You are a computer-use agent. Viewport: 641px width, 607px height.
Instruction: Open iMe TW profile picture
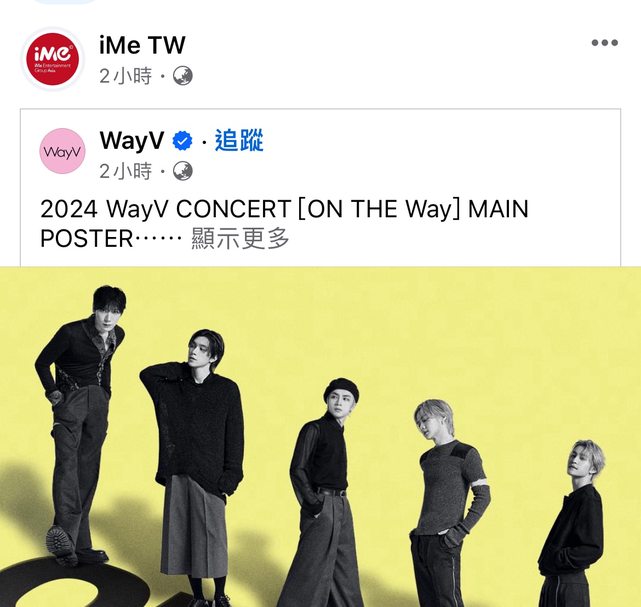53,59
